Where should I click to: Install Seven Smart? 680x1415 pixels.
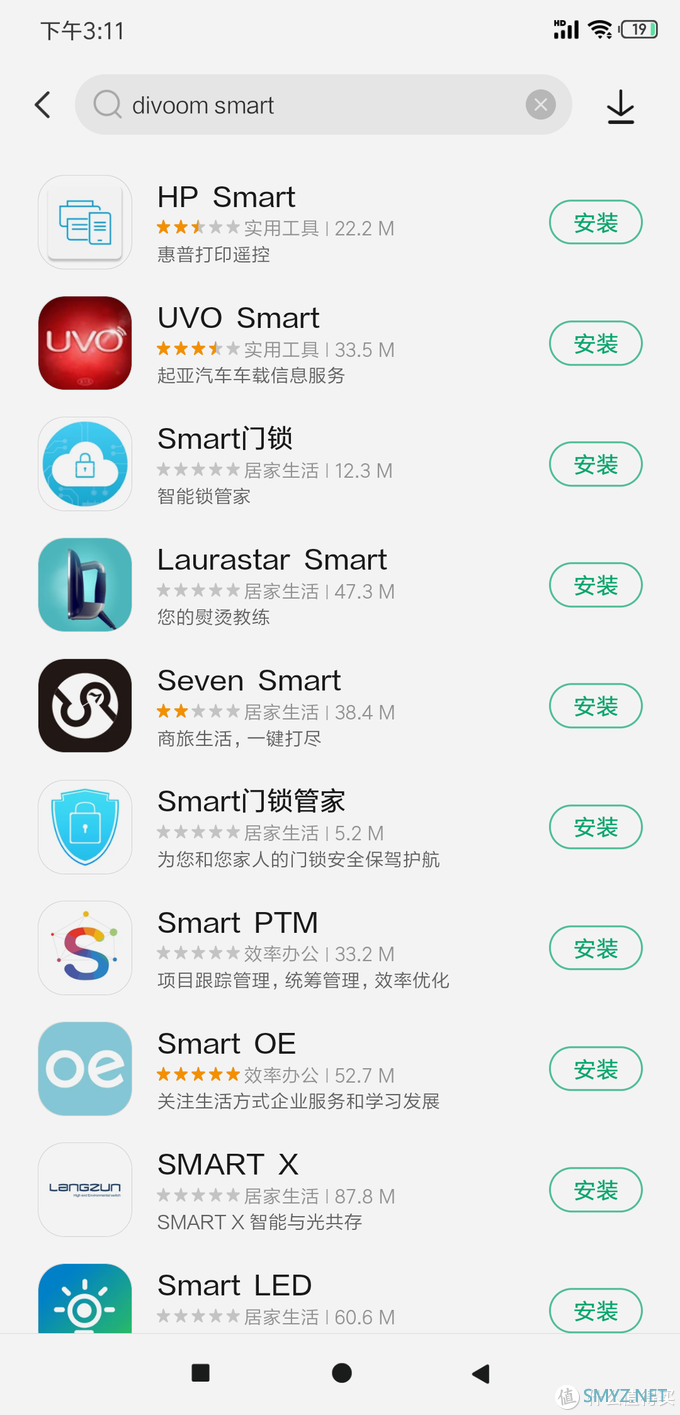[x=595, y=707]
